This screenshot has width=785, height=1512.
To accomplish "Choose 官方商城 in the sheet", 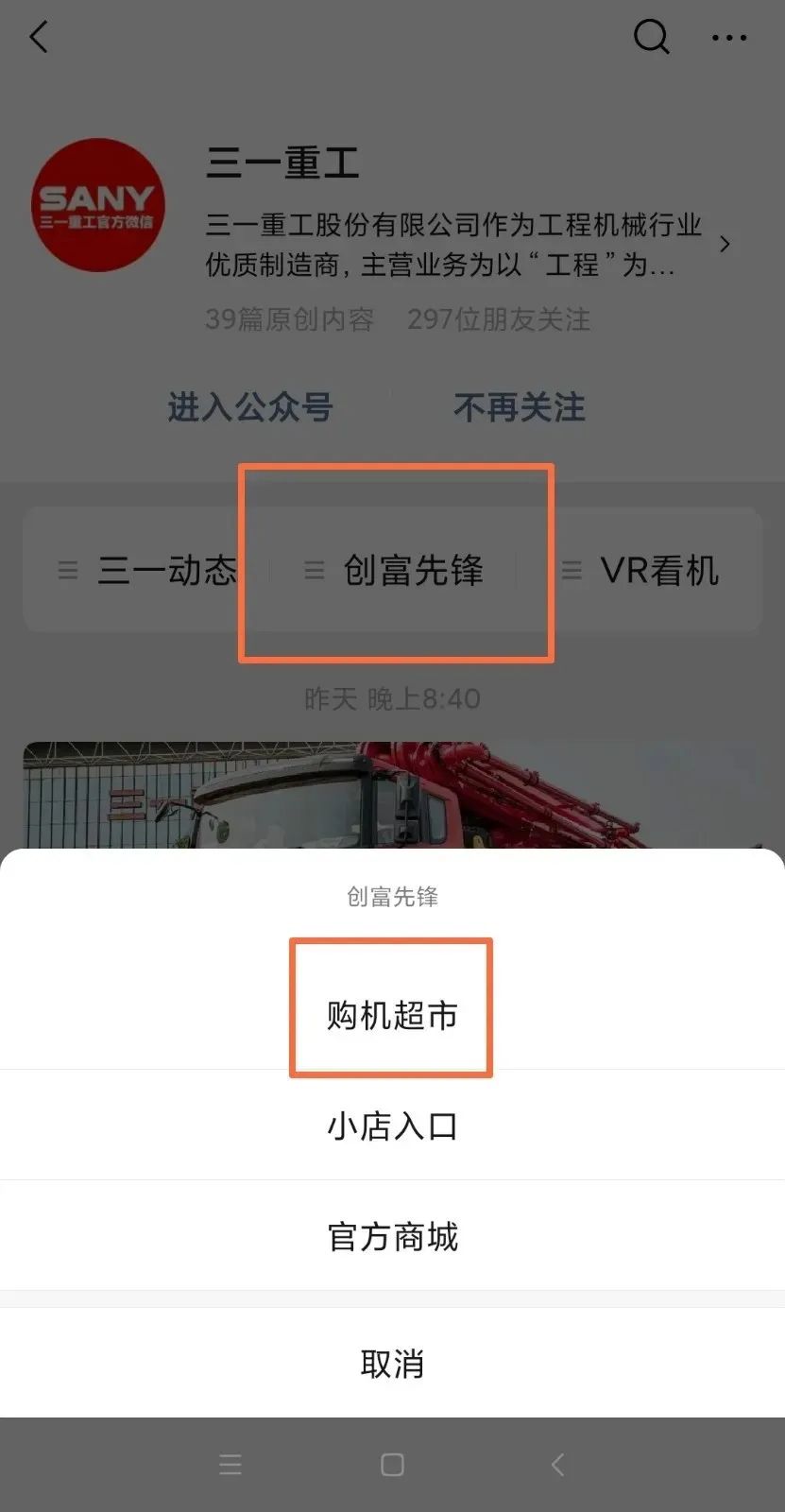I will pos(392,1236).
